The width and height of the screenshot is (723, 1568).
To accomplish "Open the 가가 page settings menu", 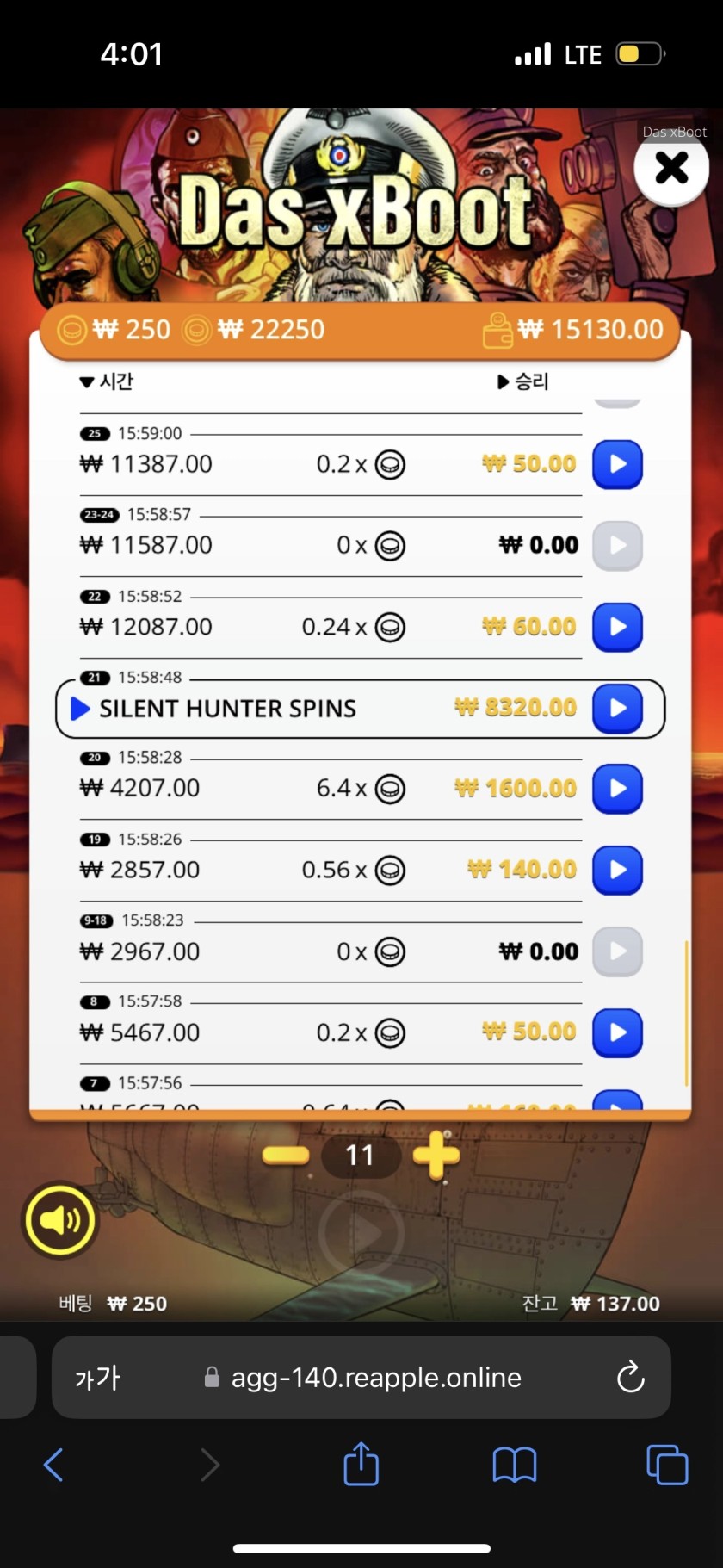I will click(97, 1378).
